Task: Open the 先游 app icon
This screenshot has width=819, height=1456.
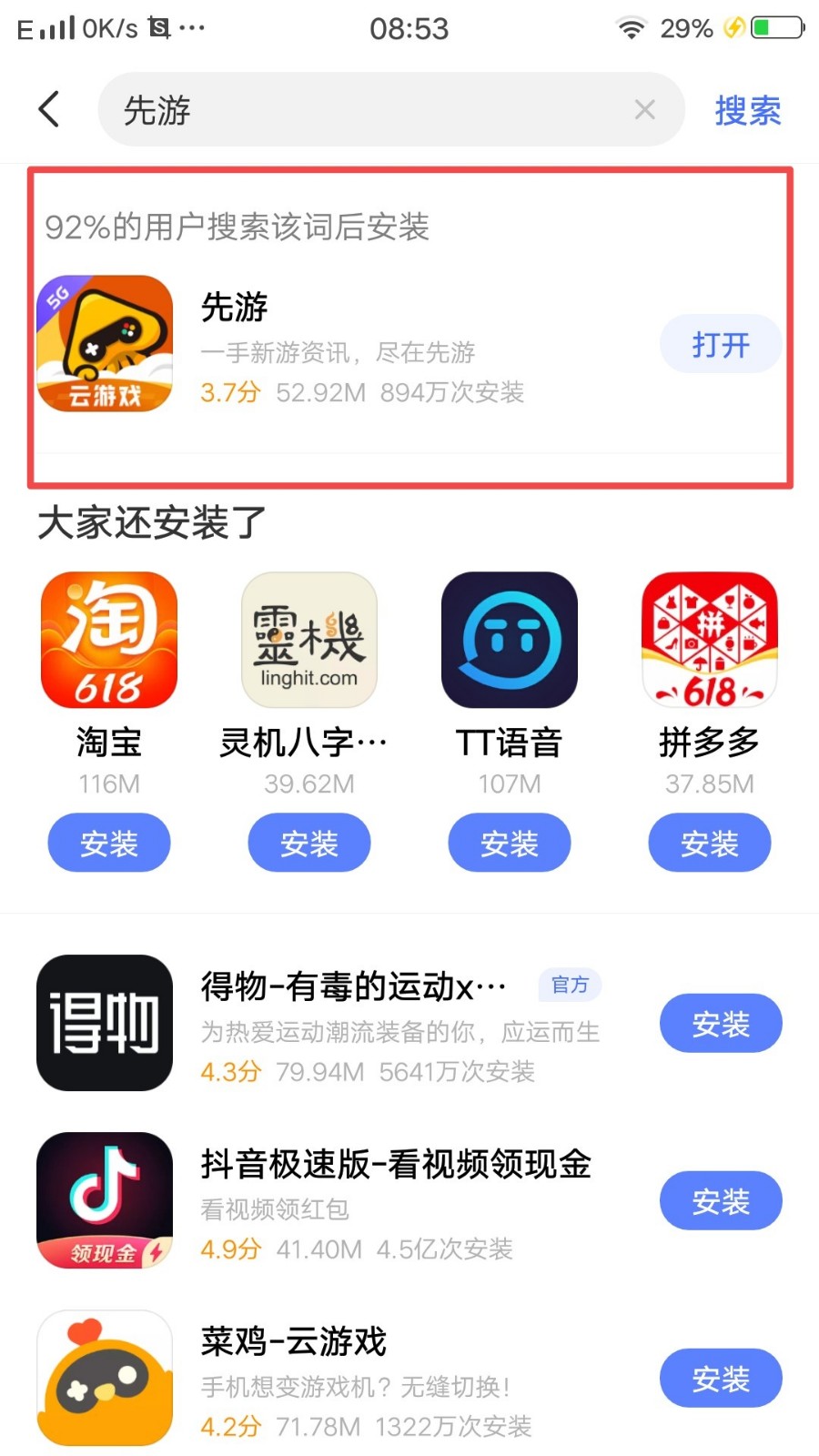Action: tap(105, 344)
